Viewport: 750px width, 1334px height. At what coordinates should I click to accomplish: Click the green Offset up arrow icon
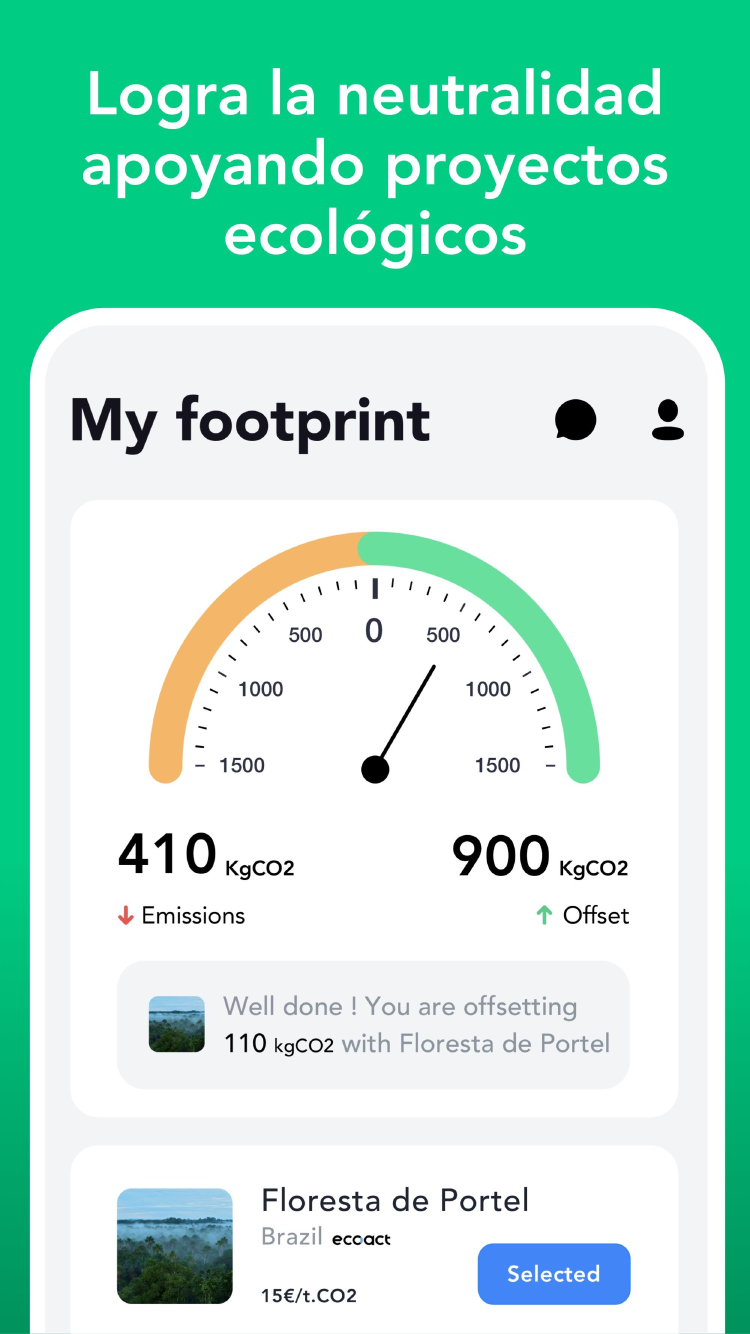click(x=545, y=914)
